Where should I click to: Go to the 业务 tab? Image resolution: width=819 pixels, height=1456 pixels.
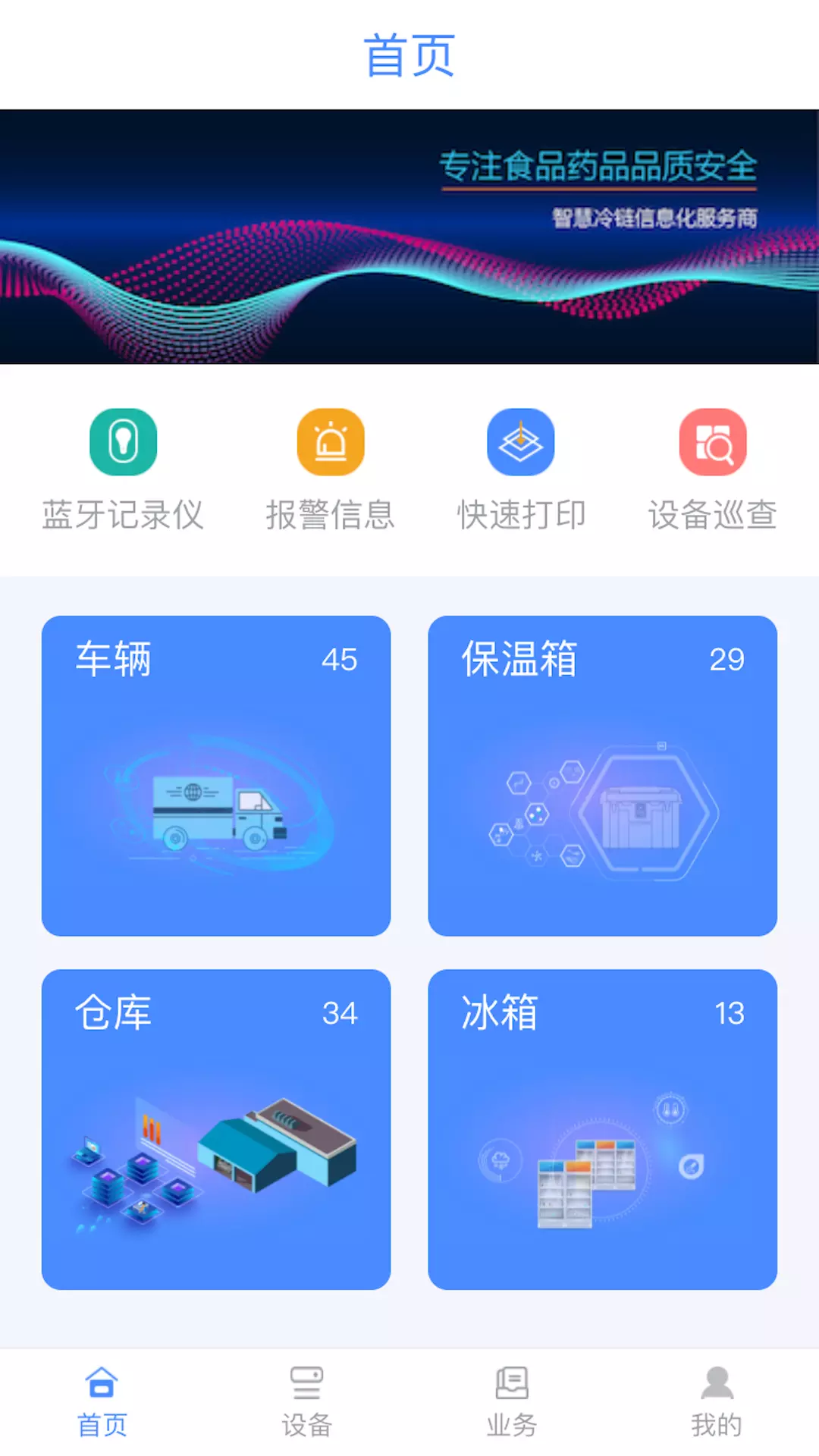[512, 1401]
